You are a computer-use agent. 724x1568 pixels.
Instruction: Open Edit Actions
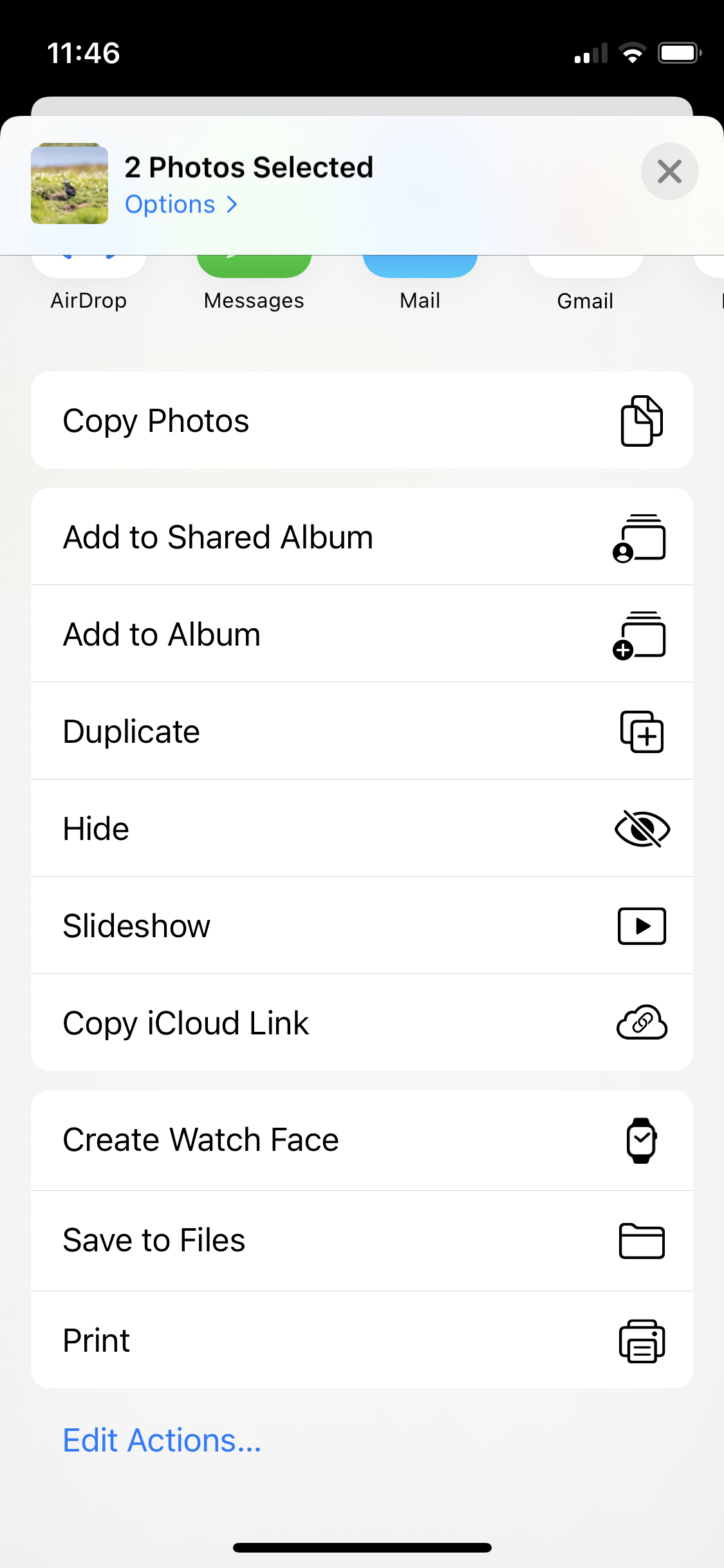point(161,1441)
